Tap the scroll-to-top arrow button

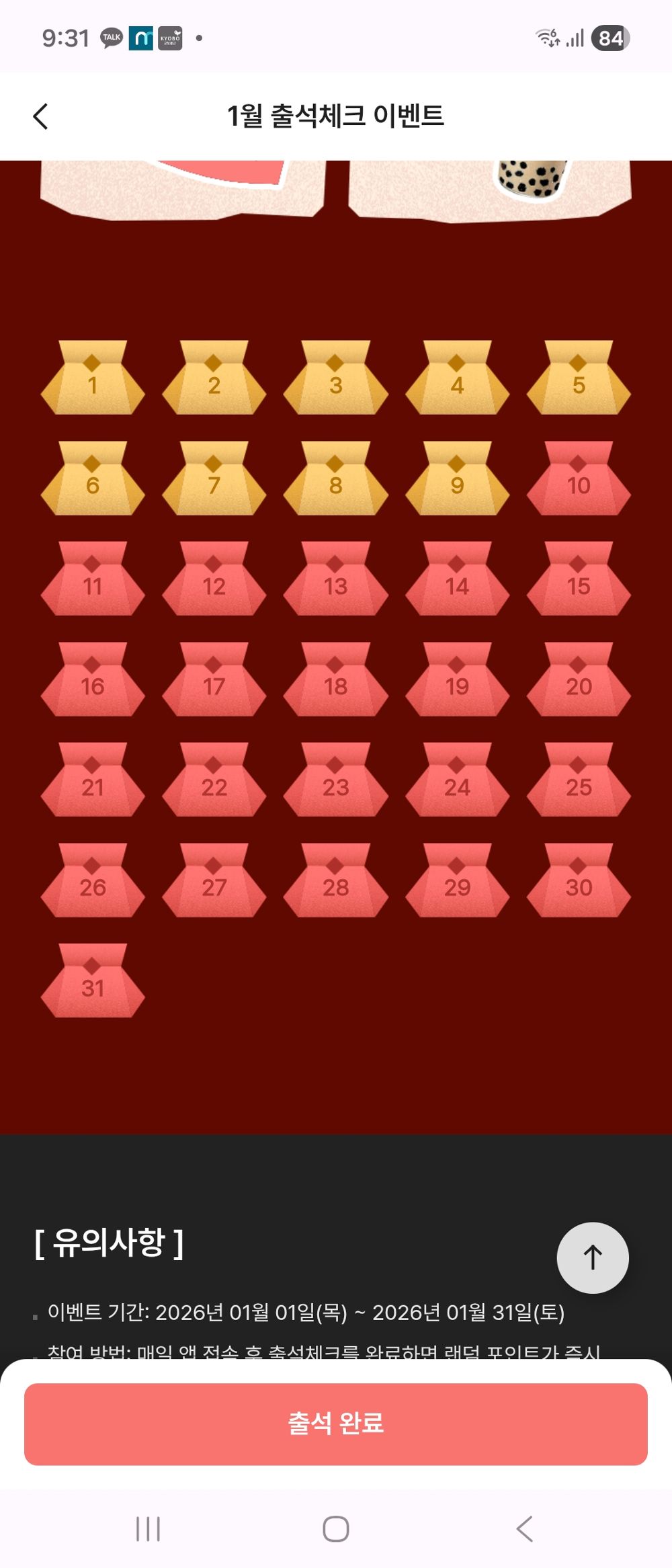592,1257
